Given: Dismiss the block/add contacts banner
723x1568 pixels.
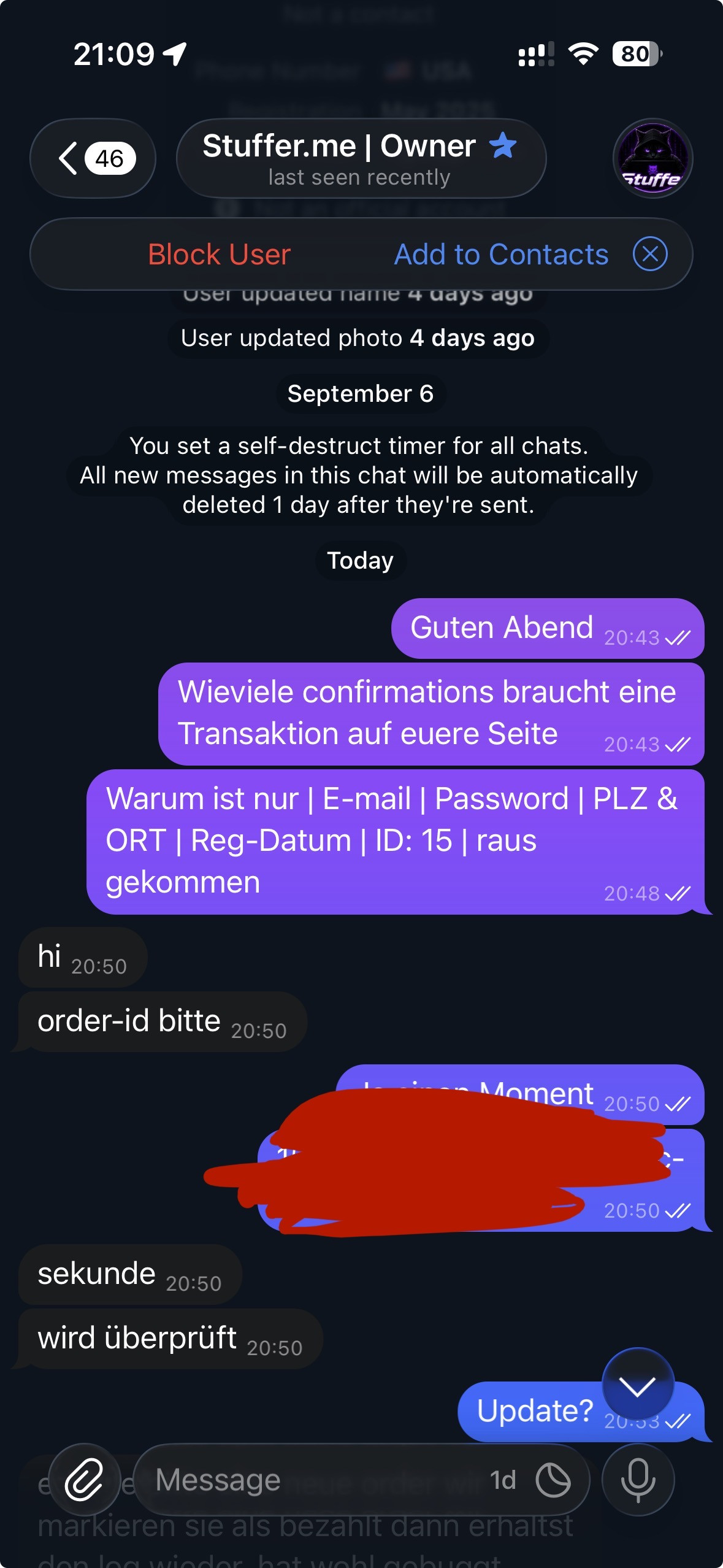Looking at the screenshot, I should point(650,253).
